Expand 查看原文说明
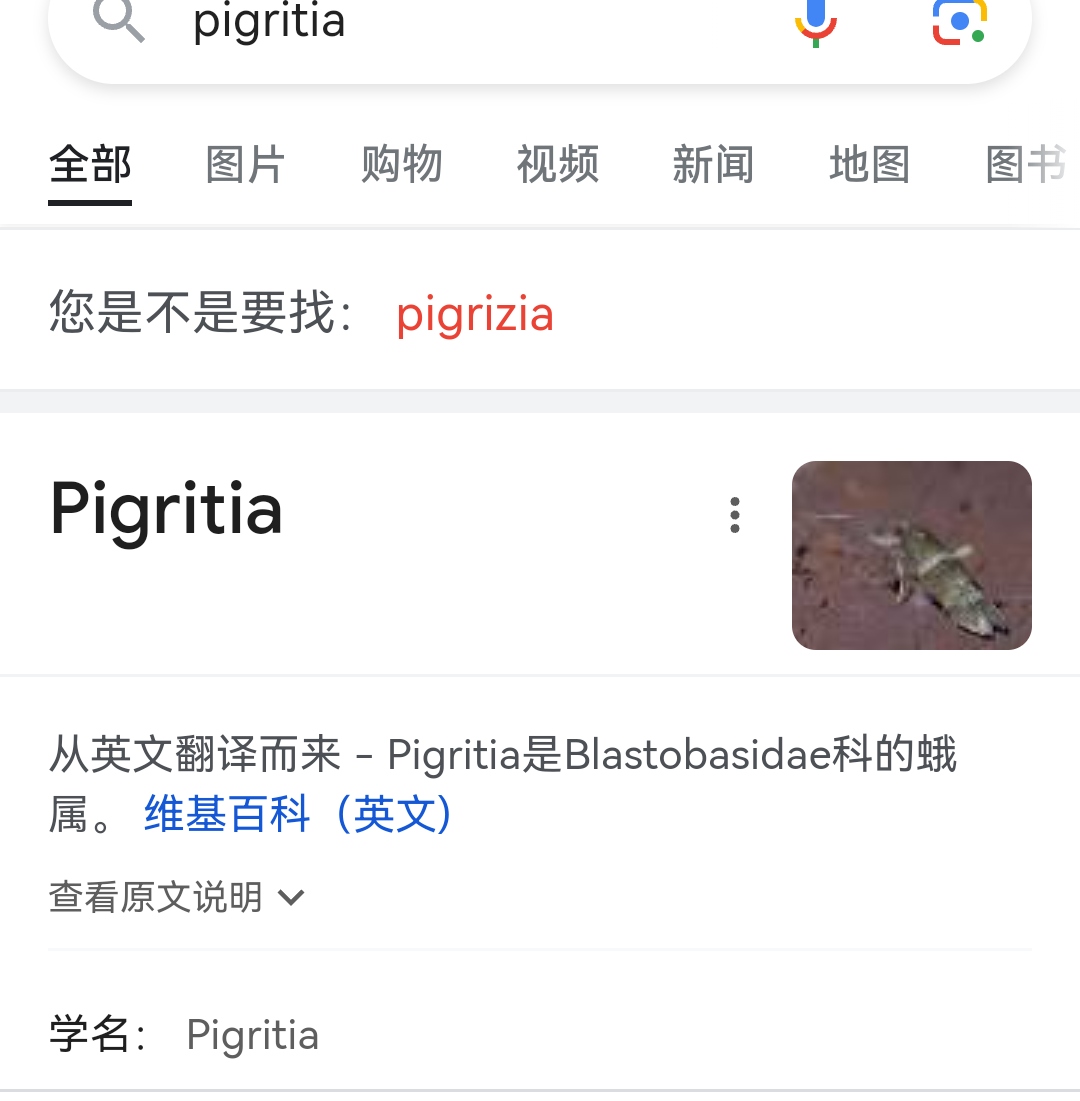Image resolution: width=1080 pixels, height=1101 pixels. [x=176, y=897]
